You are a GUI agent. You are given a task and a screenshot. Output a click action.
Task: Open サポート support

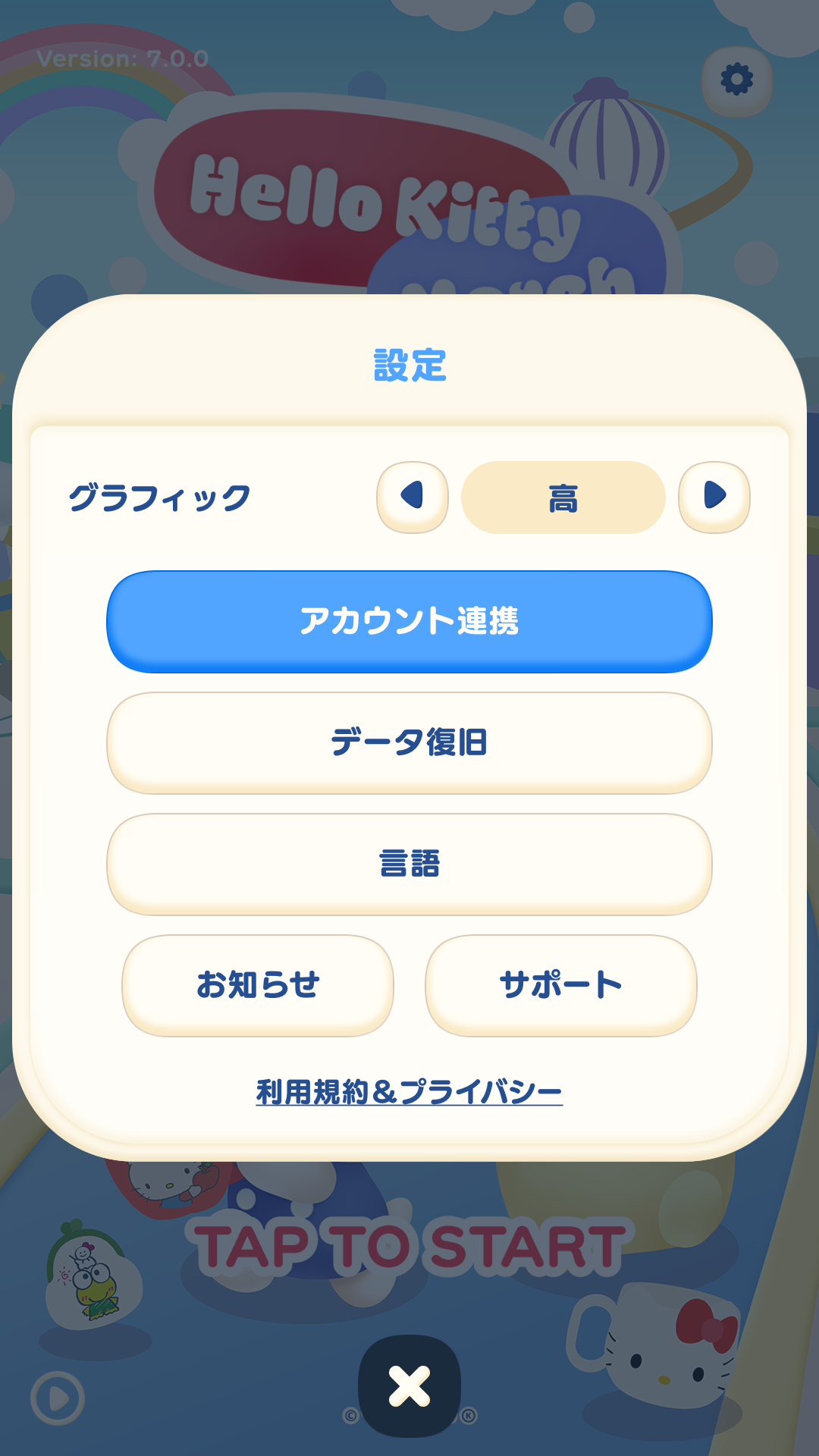pos(561,985)
